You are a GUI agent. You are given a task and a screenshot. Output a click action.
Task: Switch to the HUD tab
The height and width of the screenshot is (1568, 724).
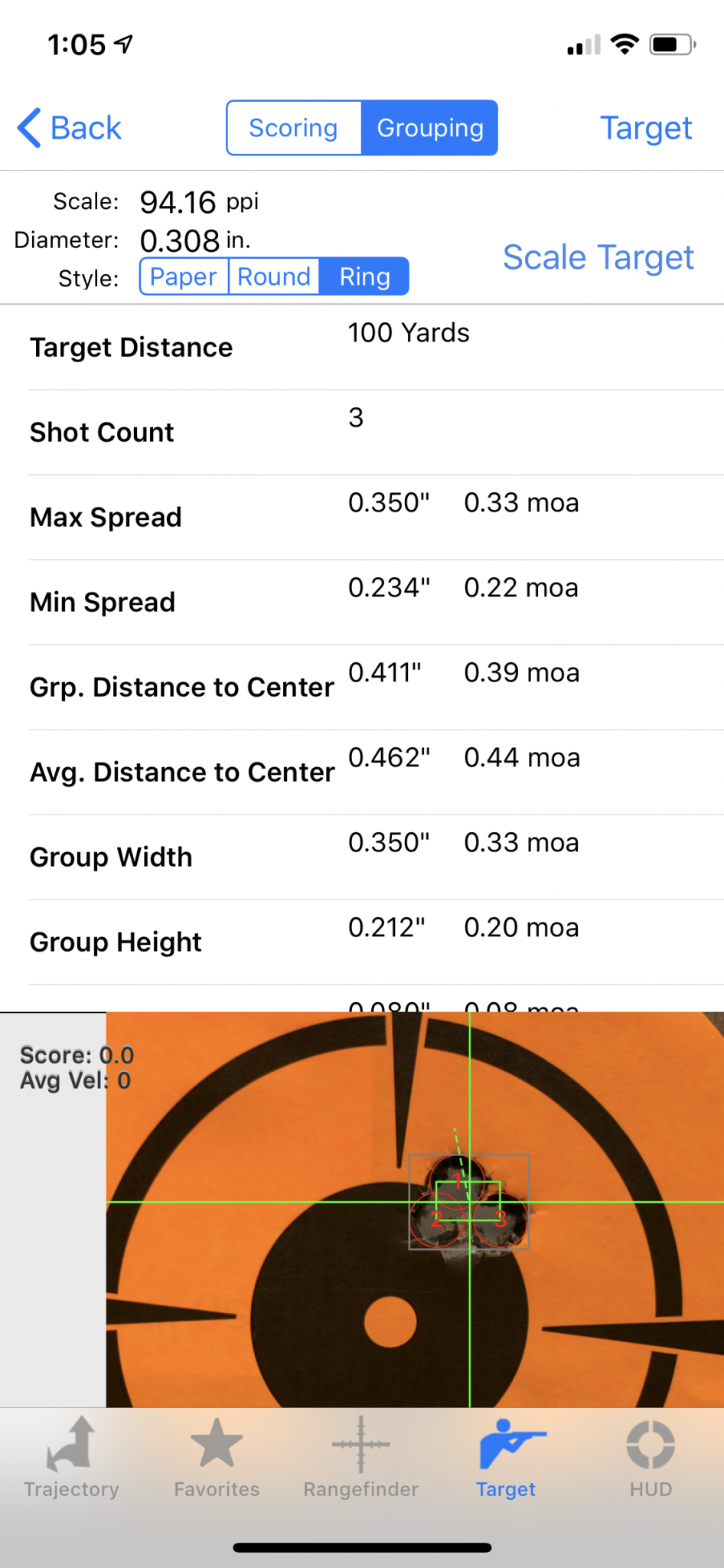651,1458
